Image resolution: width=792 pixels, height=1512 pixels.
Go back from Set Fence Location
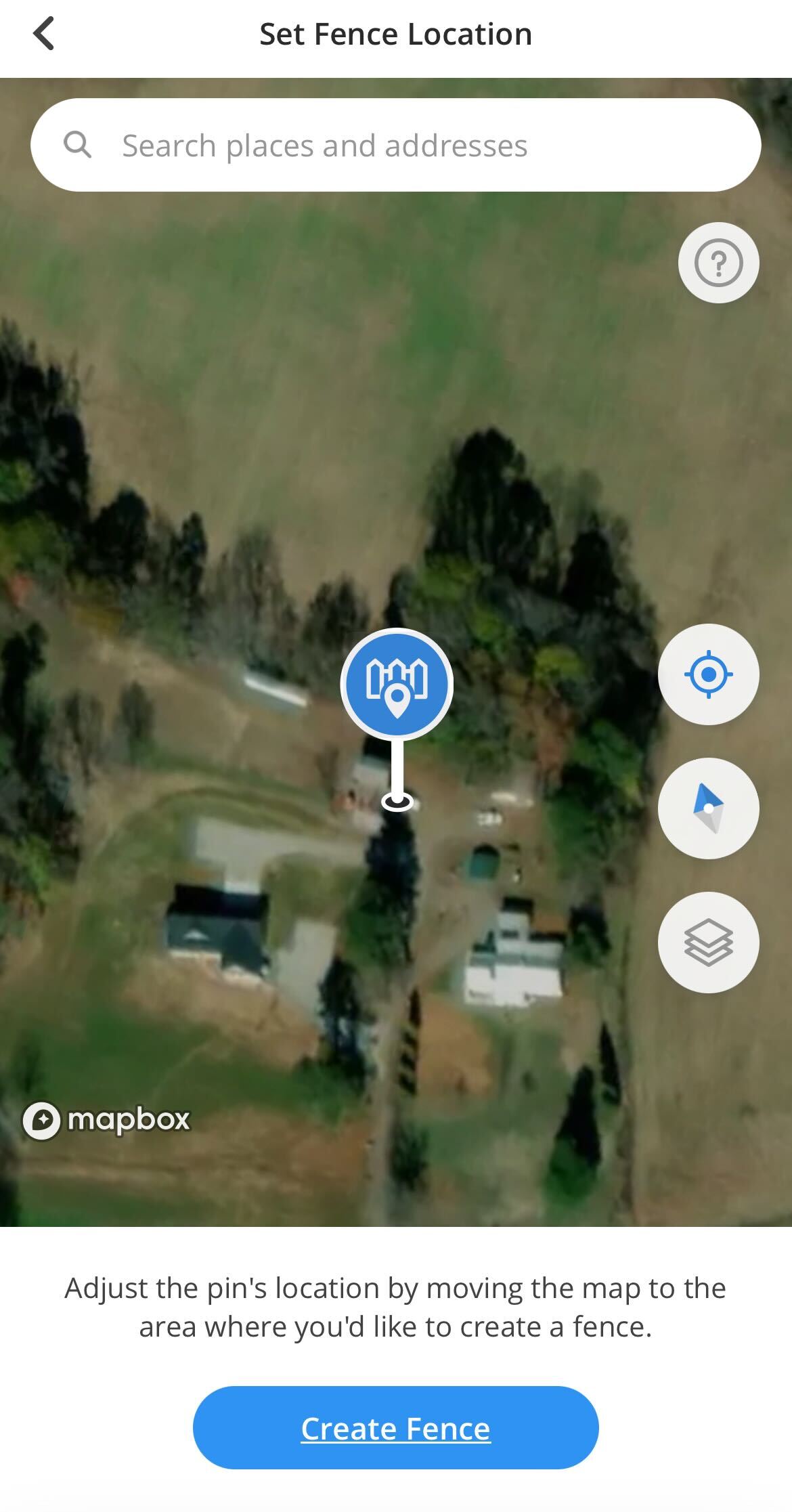(44, 34)
